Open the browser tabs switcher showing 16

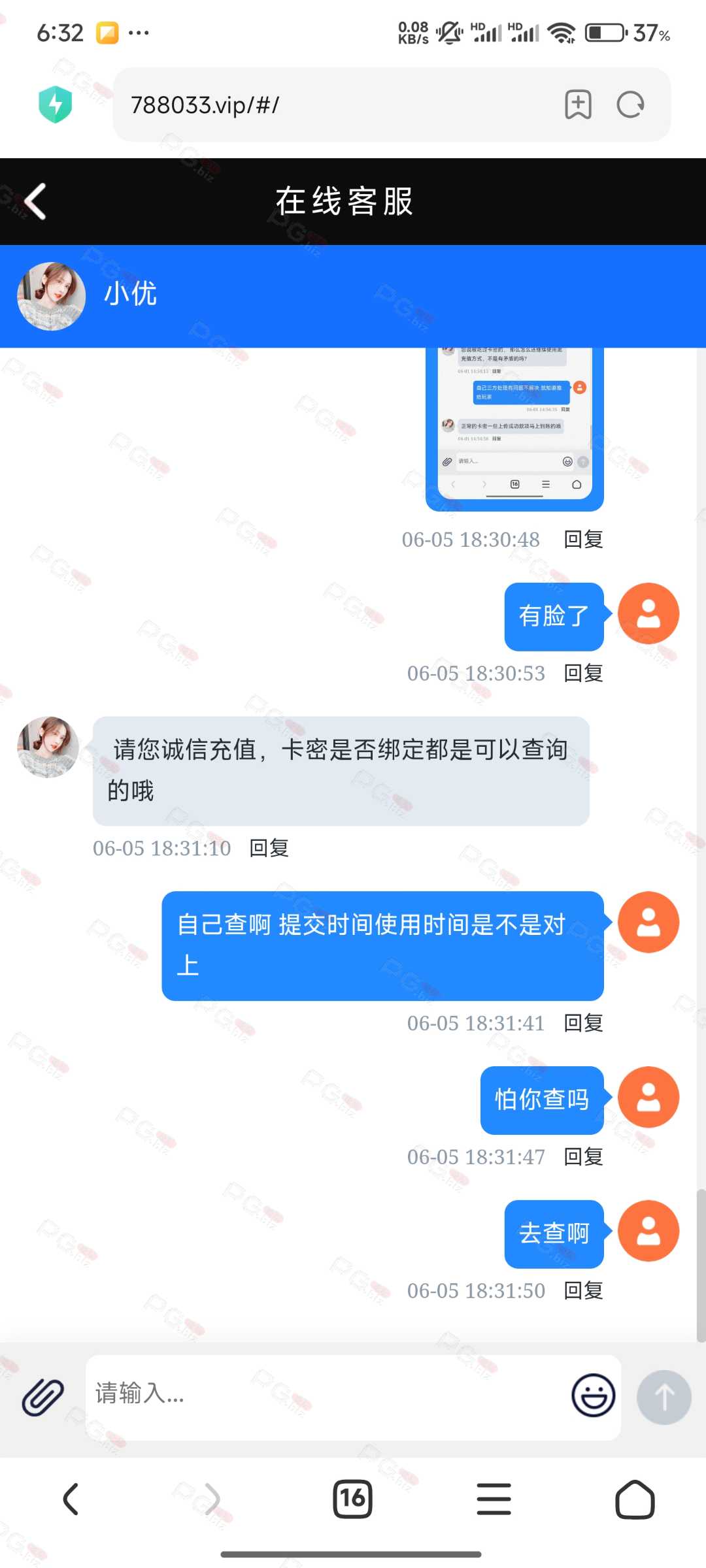(x=353, y=1499)
